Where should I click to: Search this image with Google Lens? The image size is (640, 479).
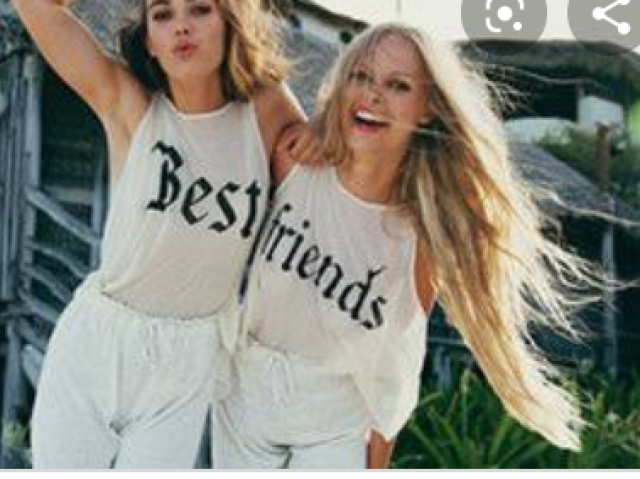click(504, 17)
